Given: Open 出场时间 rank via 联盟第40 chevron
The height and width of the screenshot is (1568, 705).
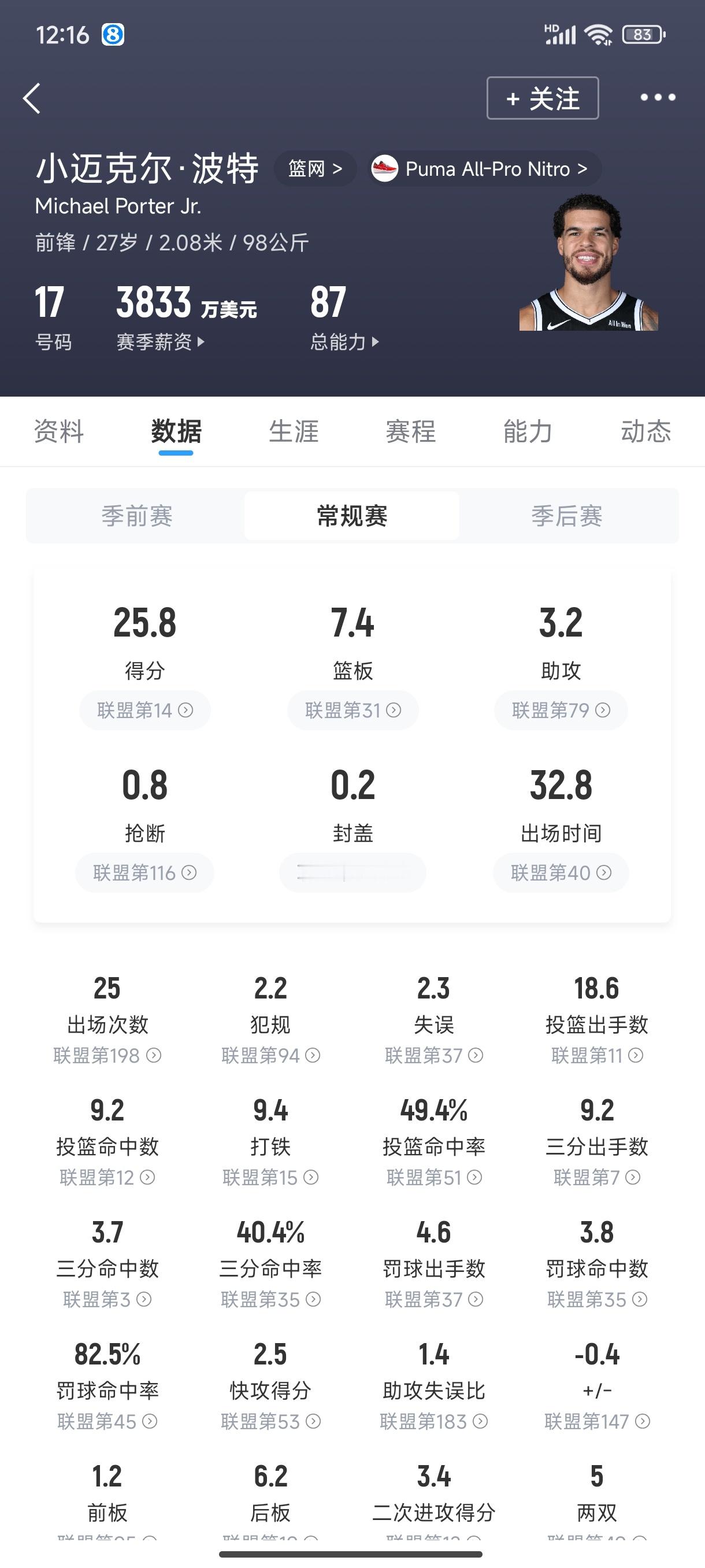Looking at the screenshot, I should [605, 872].
